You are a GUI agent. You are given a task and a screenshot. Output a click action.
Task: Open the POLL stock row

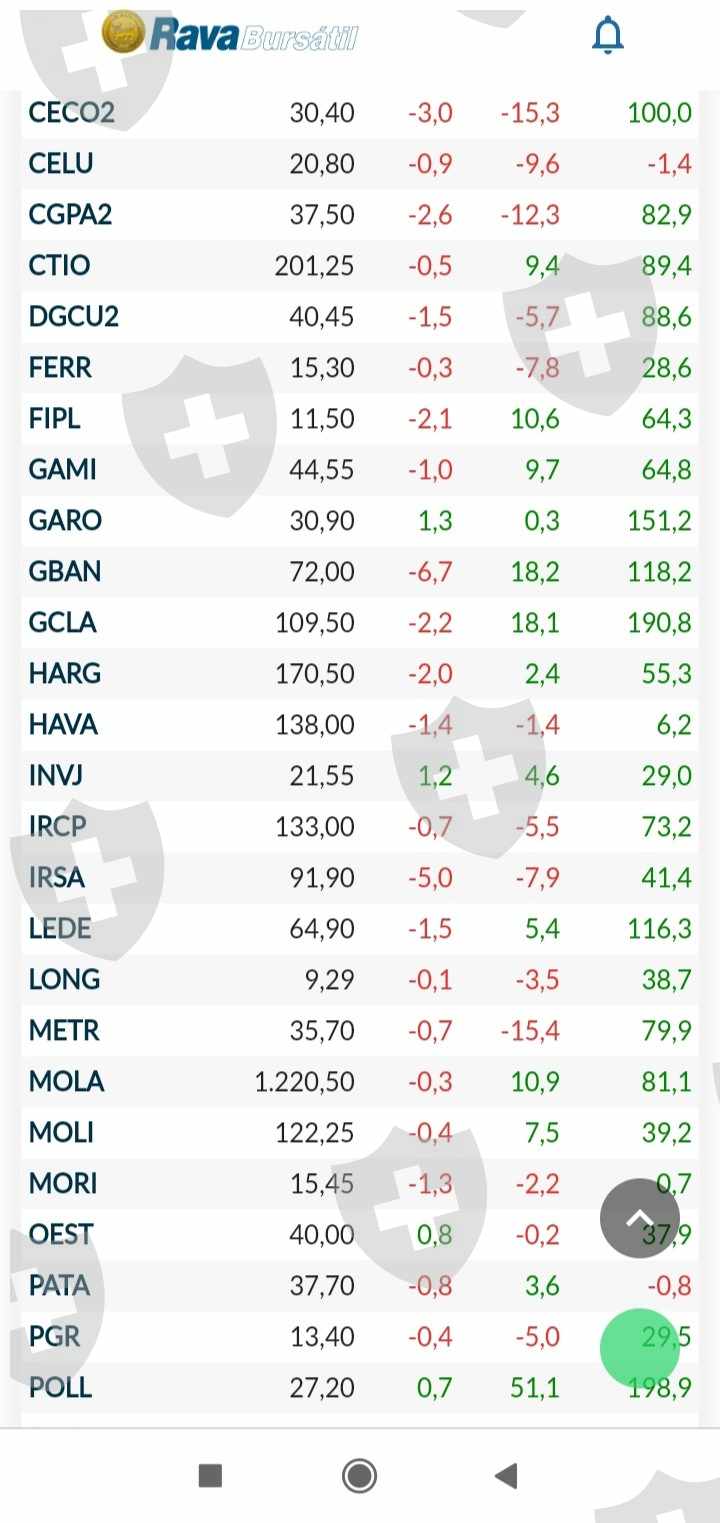pyautogui.click(x=359, y=1387)
